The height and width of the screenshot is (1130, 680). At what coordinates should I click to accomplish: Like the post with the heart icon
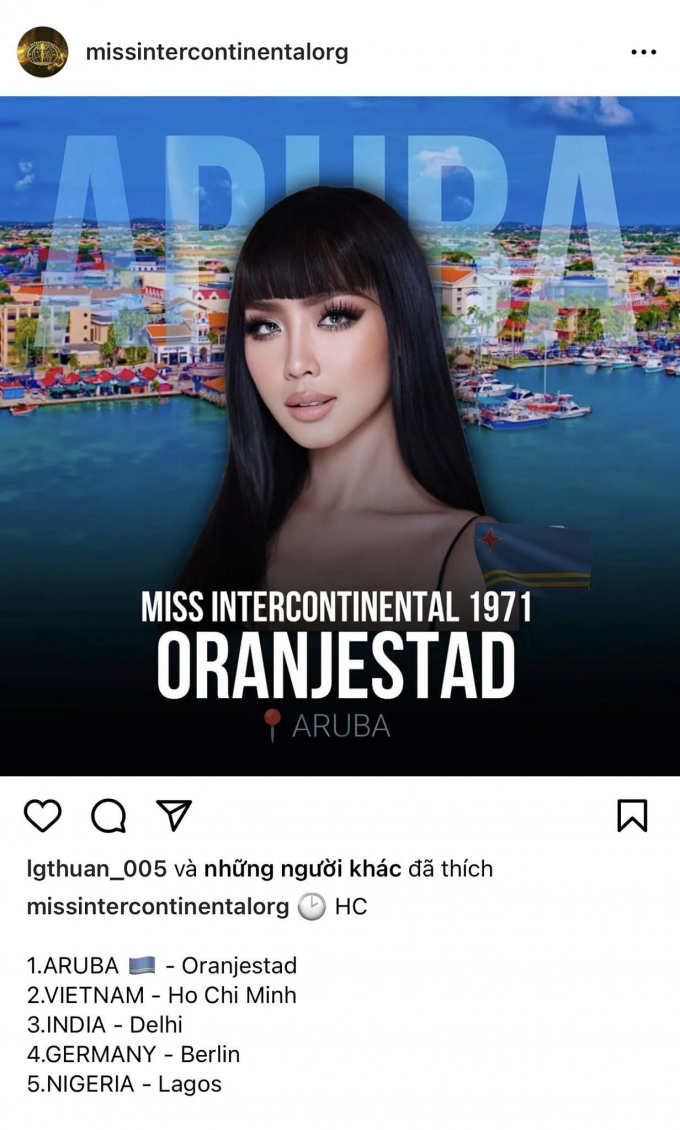click(43, 815)
